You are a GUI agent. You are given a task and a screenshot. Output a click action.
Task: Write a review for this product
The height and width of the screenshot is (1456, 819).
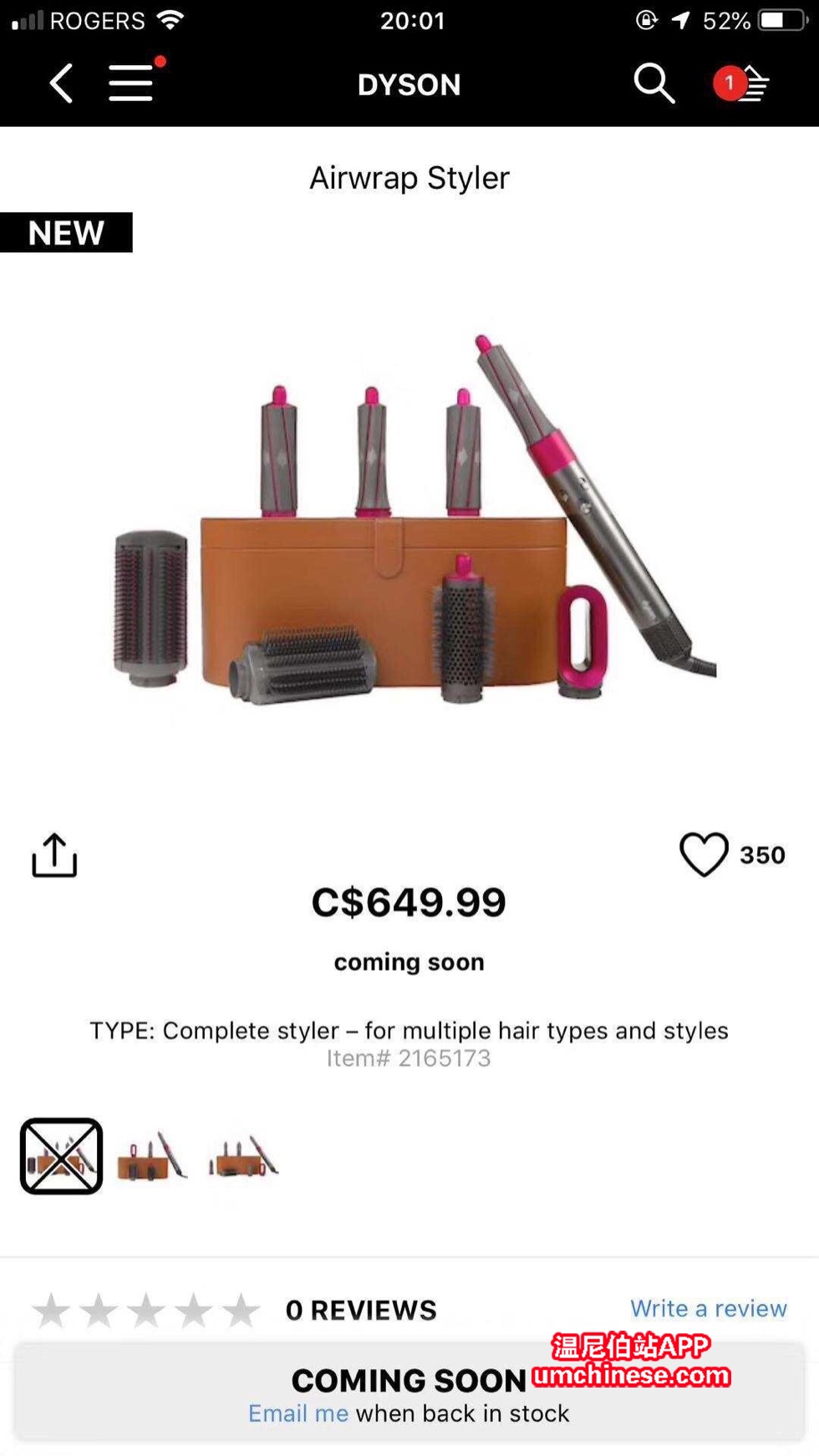click(708, 1308)
